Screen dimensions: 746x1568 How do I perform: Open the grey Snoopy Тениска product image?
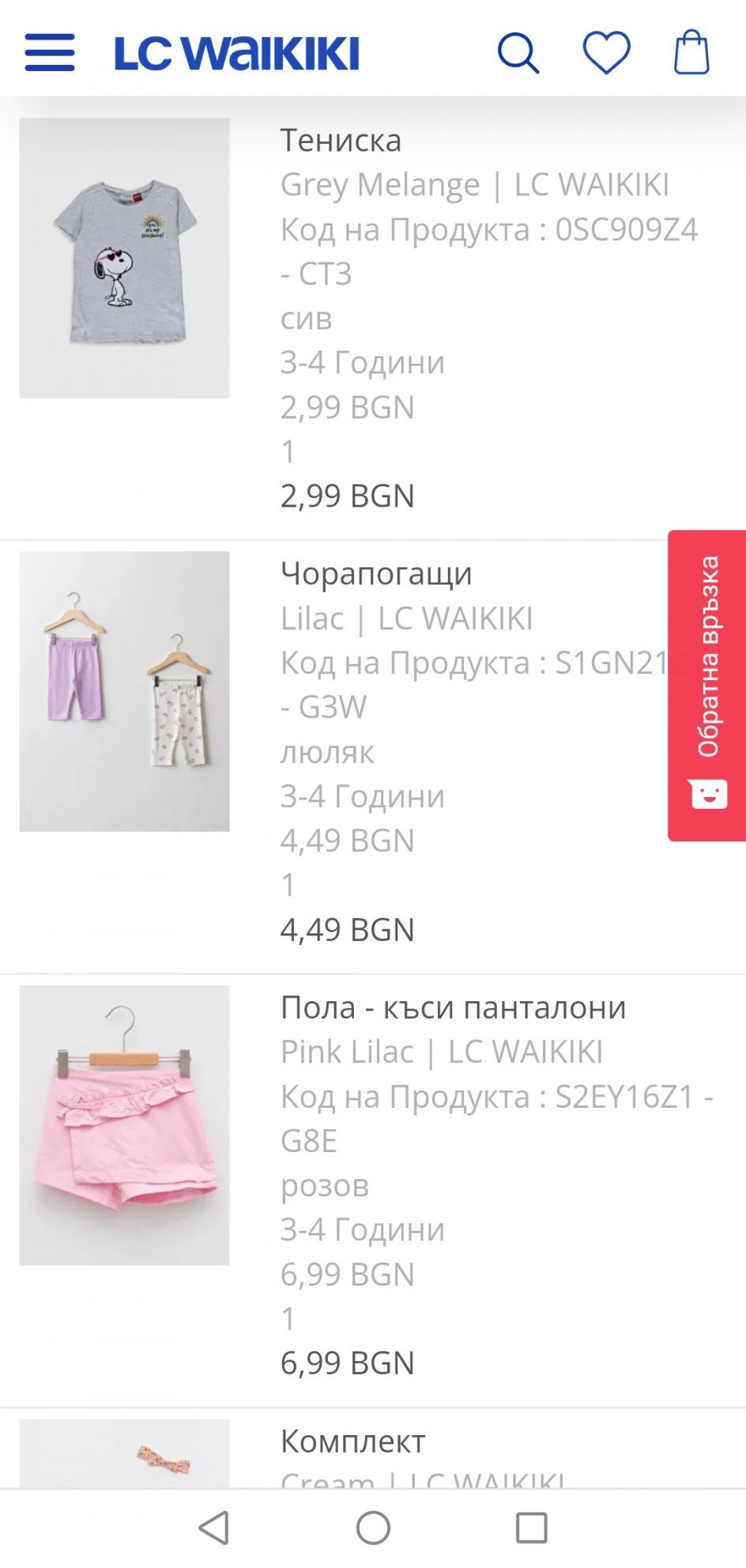coord(124,258)
